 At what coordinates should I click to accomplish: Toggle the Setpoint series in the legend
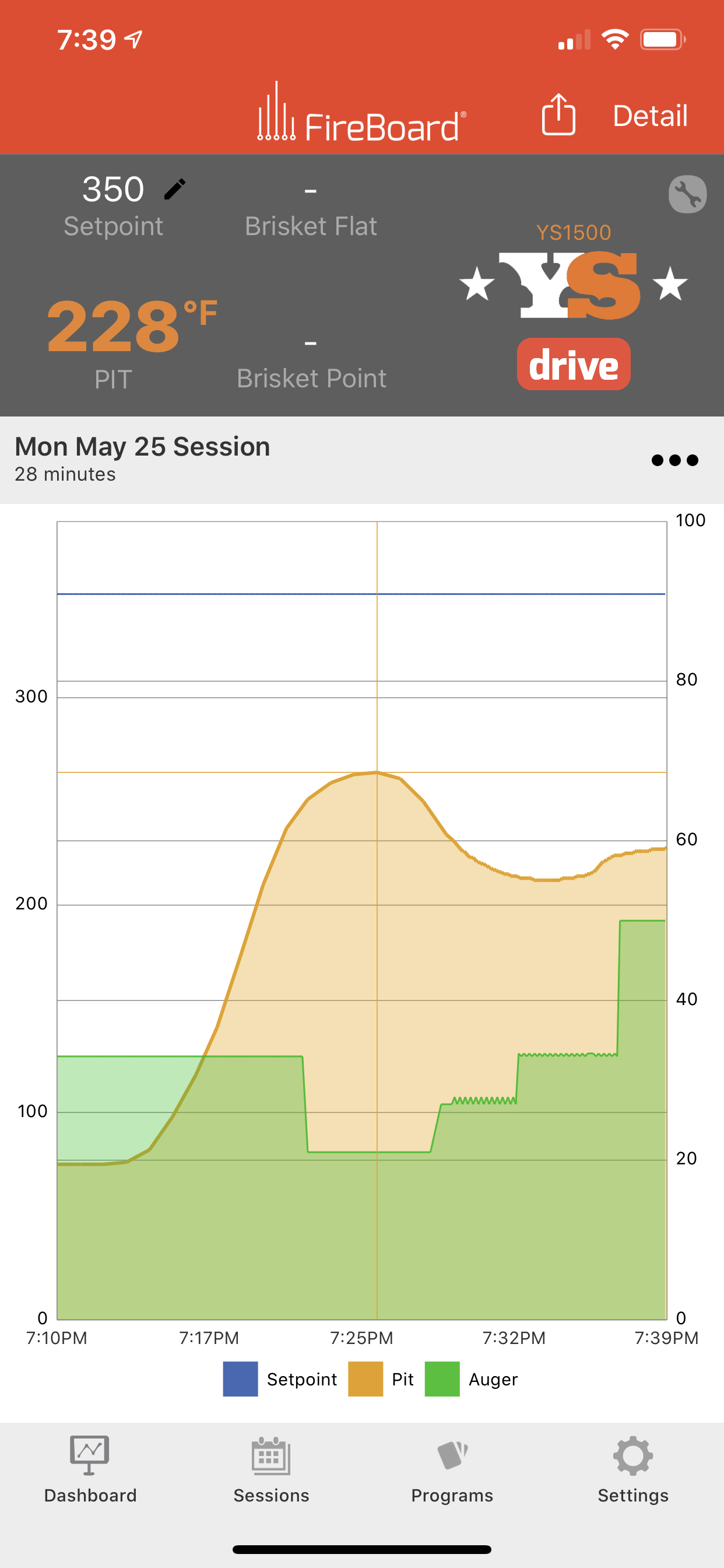[280, 1378]
